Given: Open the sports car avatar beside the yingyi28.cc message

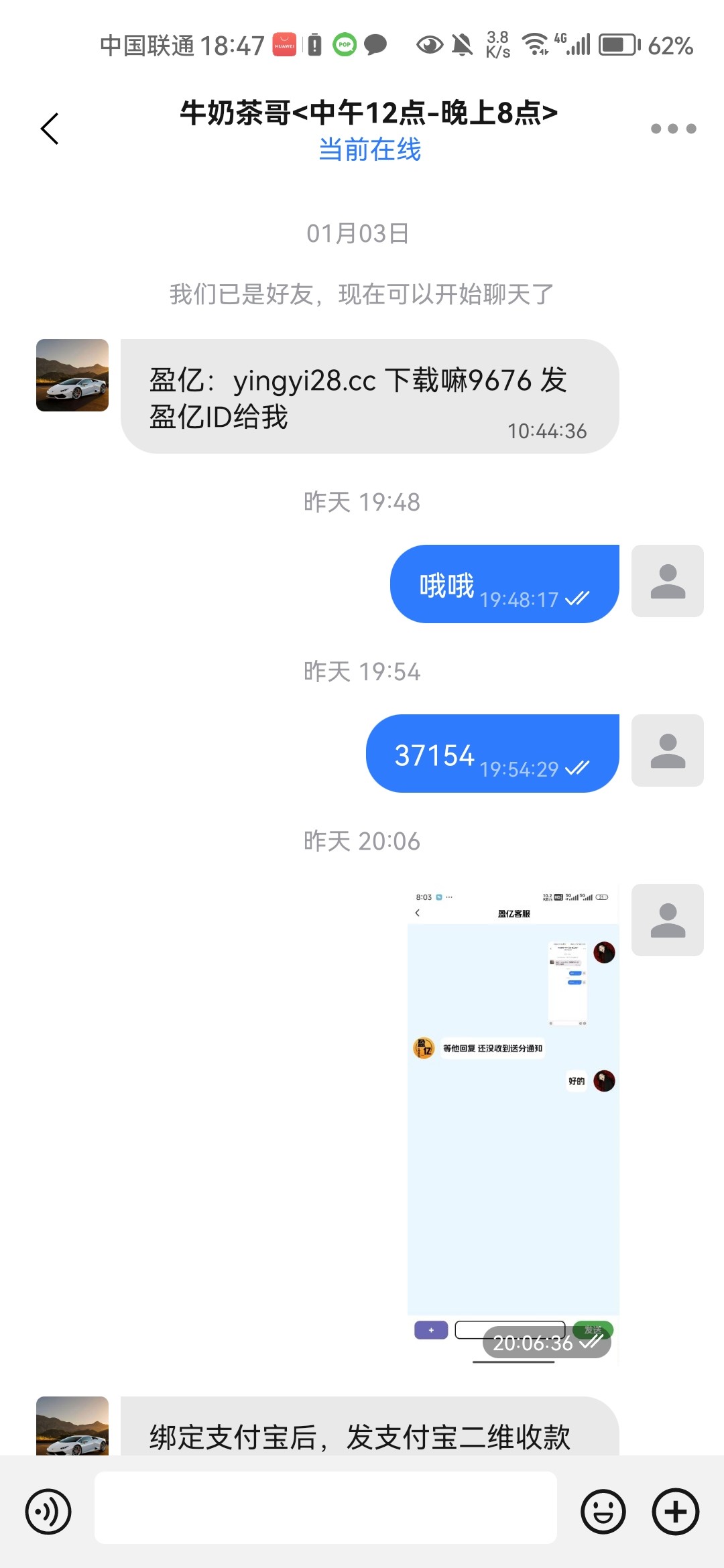Looking at the screenshot, I should [72, 375].
